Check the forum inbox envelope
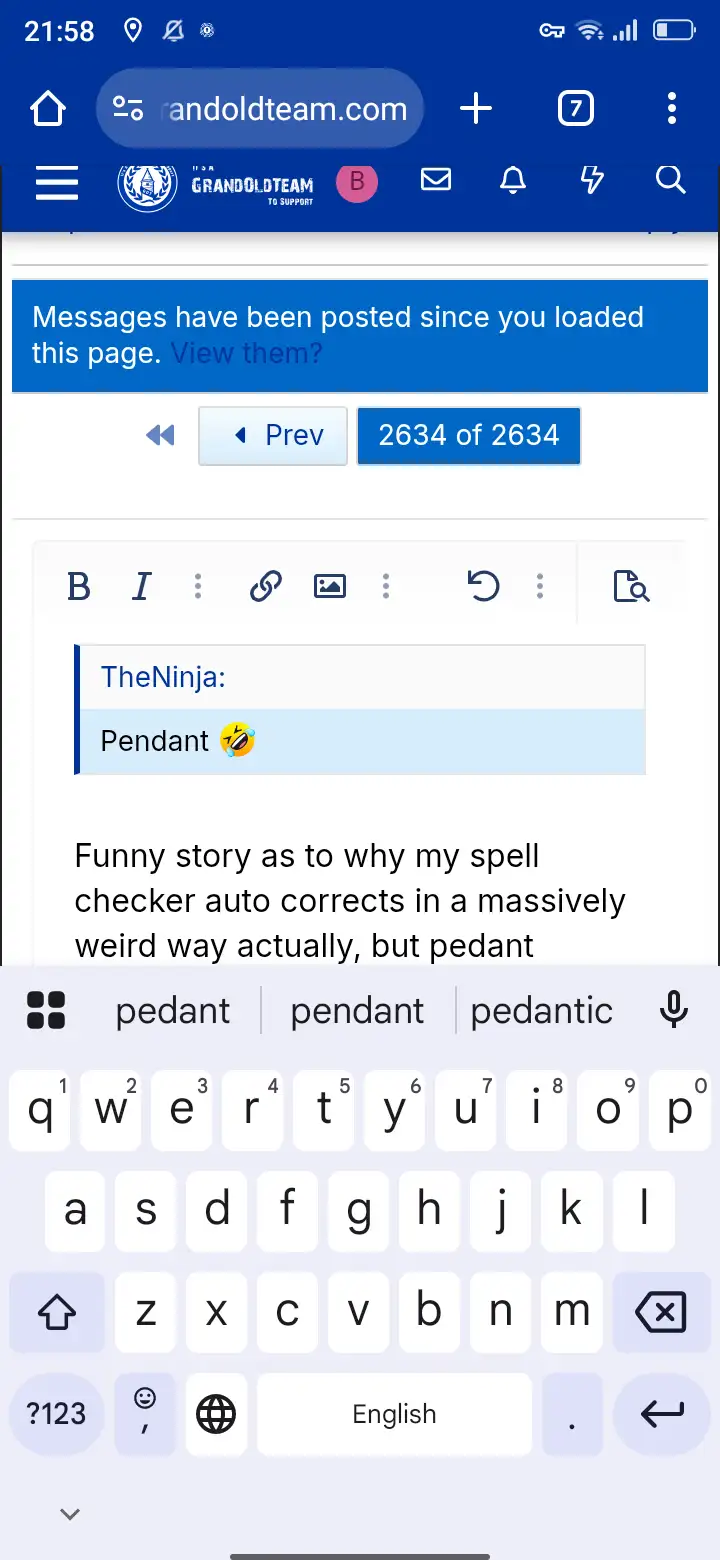 [436, 180]
